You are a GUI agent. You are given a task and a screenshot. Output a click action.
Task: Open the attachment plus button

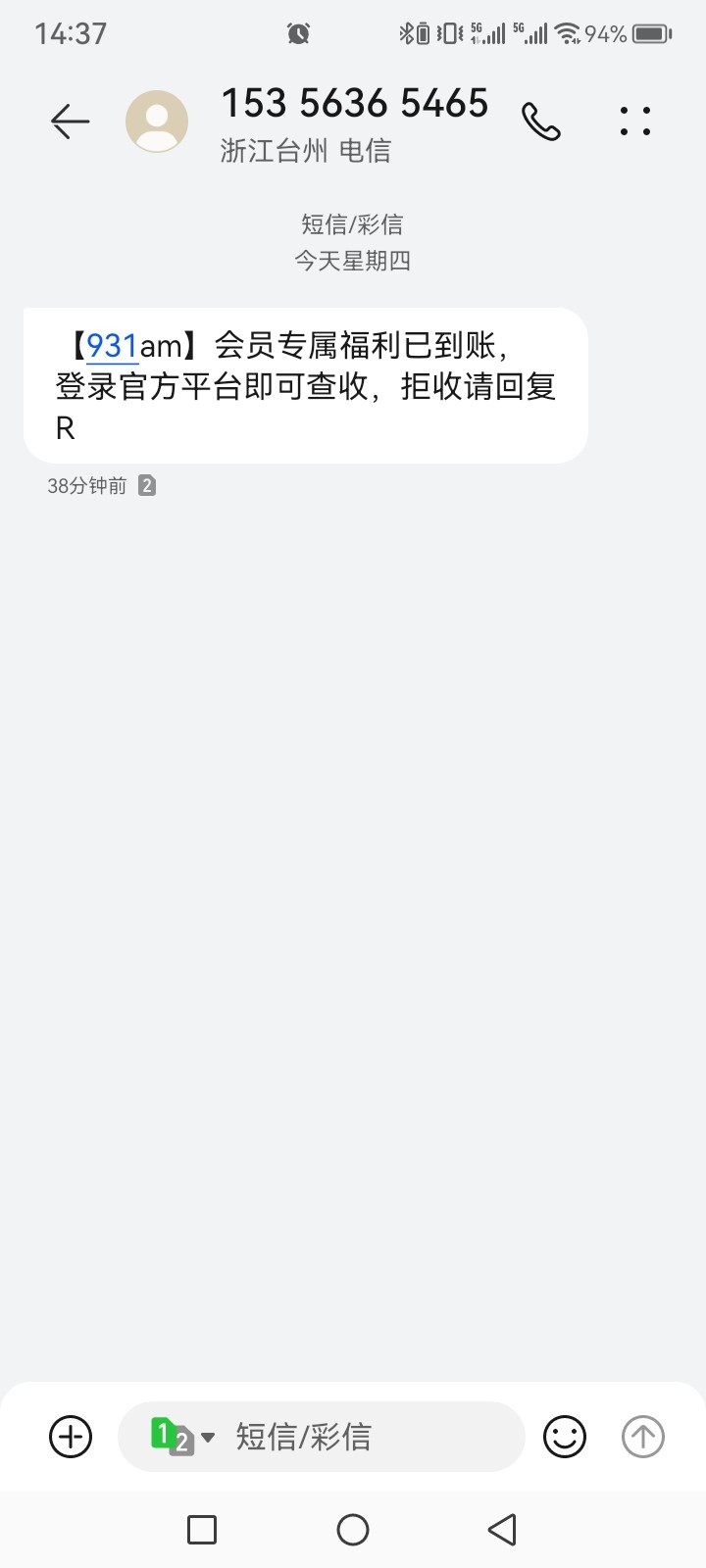click(x=71, y=1437)
